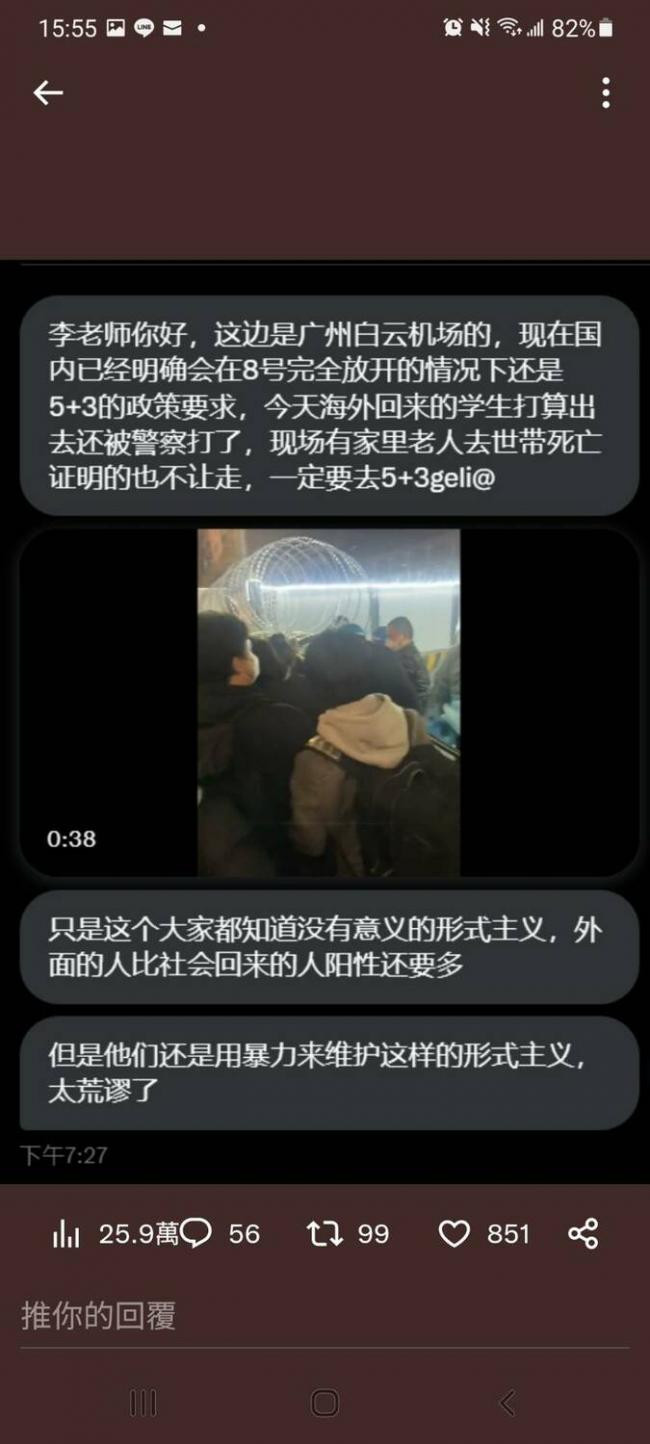Open recent apps from navigation bar

(x=143, y=1403)
